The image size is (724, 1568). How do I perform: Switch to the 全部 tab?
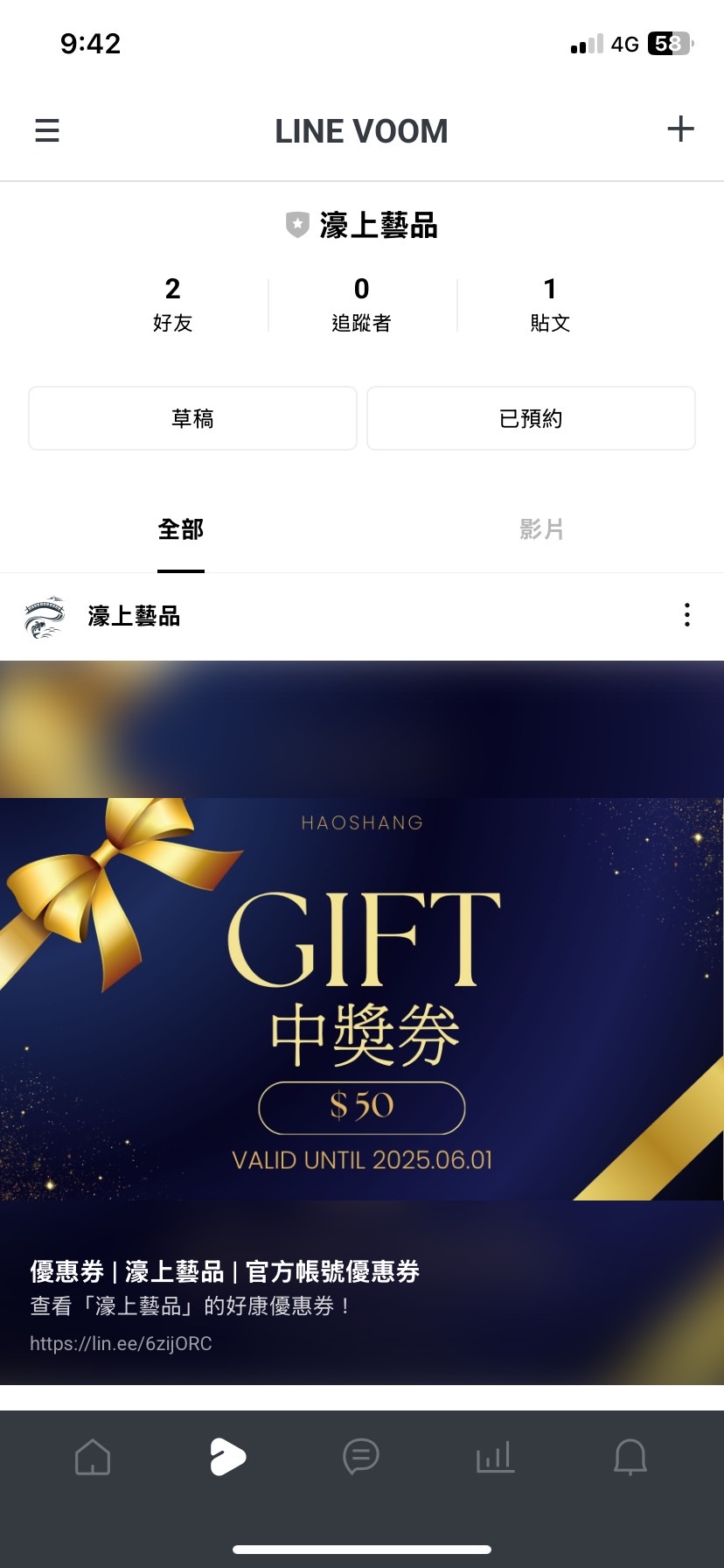[x=181, y=529]
